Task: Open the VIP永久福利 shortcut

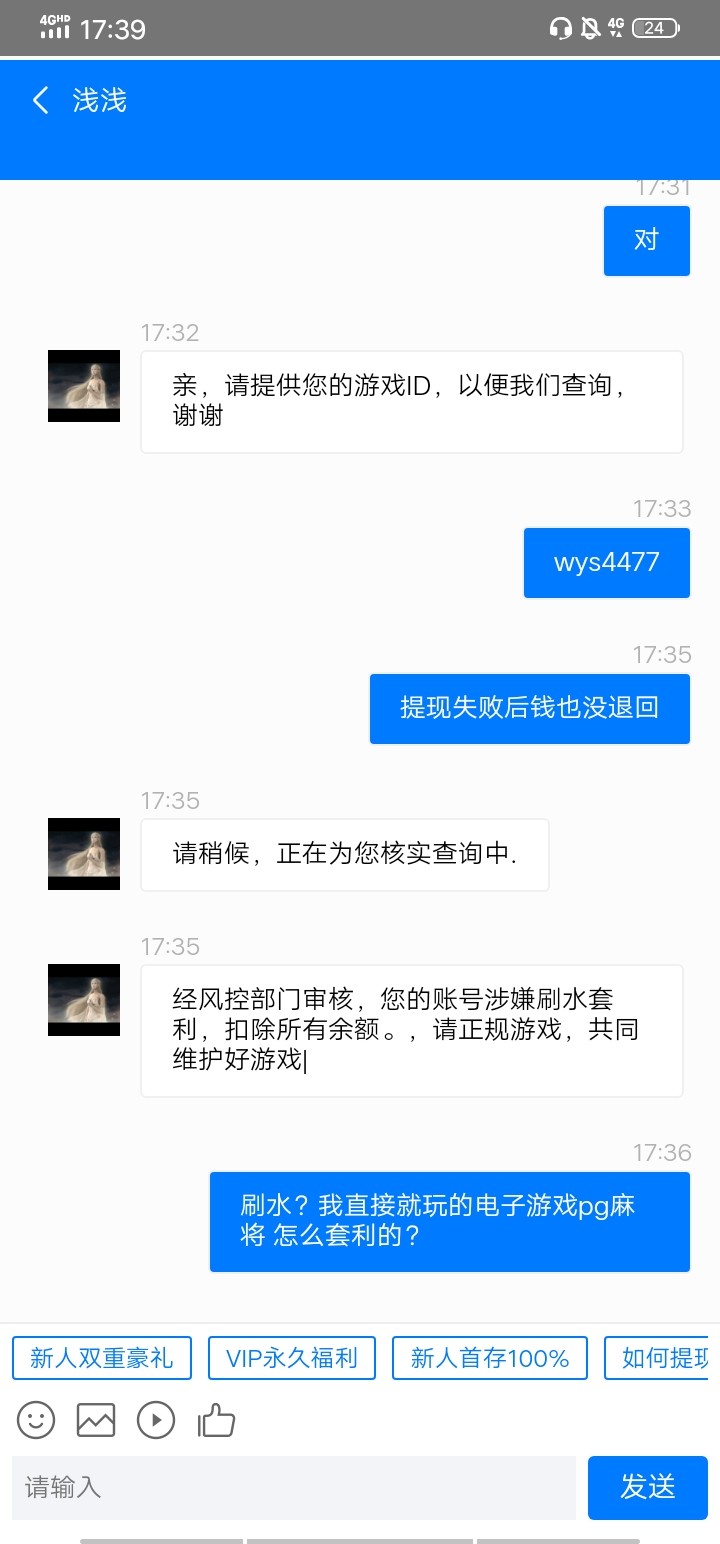Action: (291, 1358)
